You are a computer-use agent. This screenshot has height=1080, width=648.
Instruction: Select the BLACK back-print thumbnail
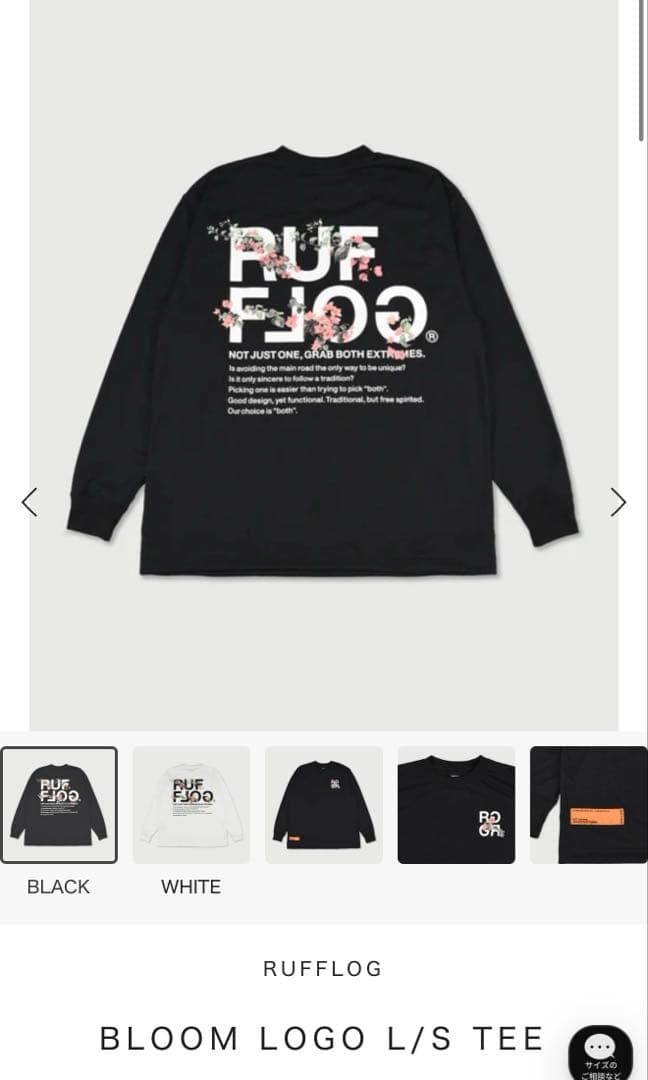(x=59, y=805)
